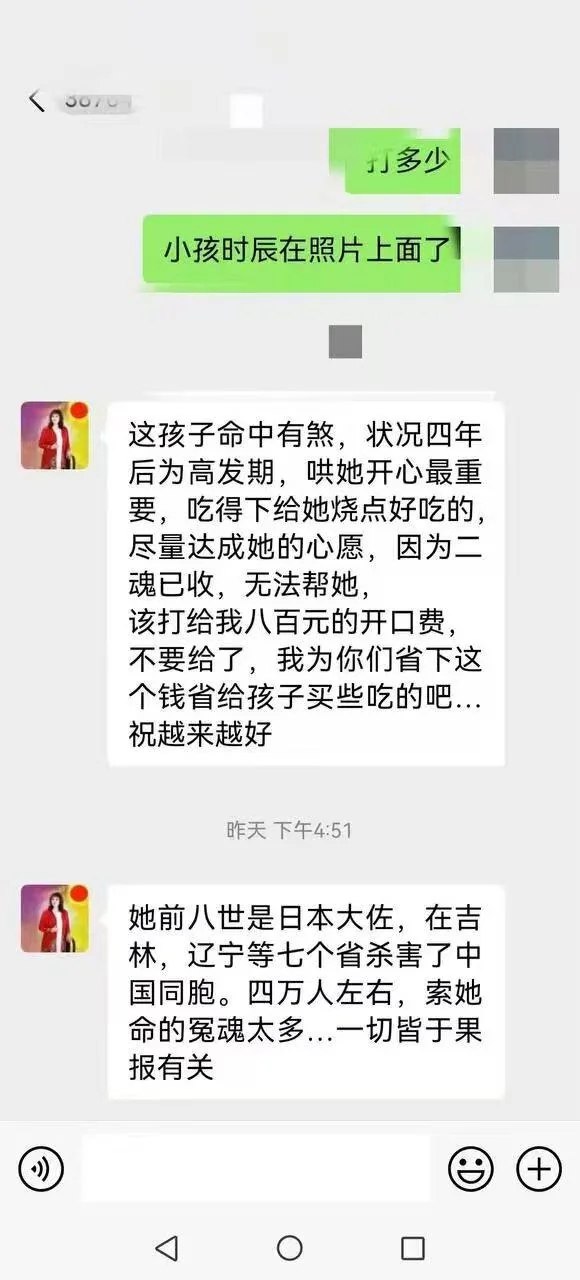Tap the message text field
Viewport: 580px width, 1280px height.
(256, 1167)
